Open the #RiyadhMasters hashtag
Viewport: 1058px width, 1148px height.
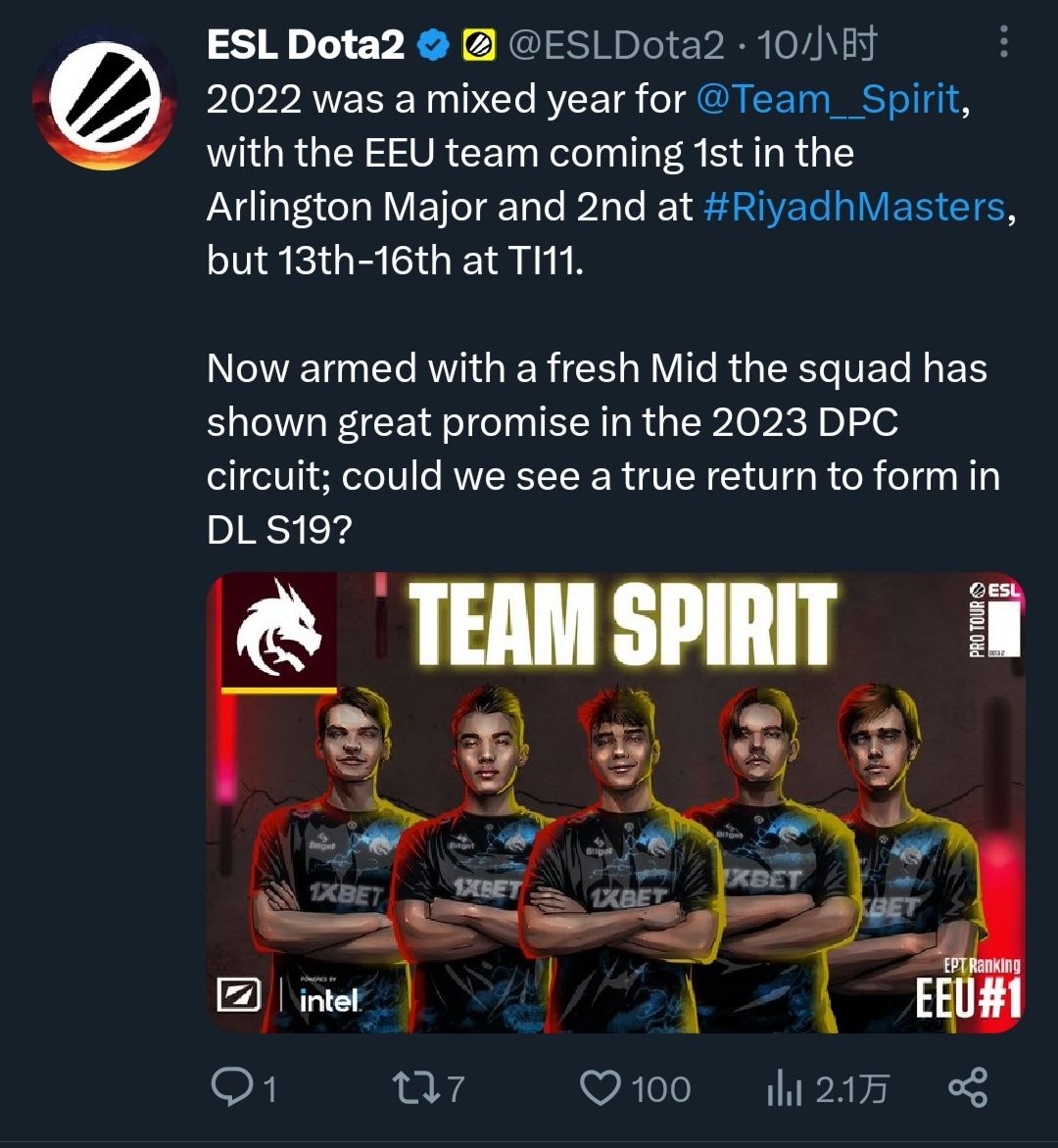coord(854,207)
